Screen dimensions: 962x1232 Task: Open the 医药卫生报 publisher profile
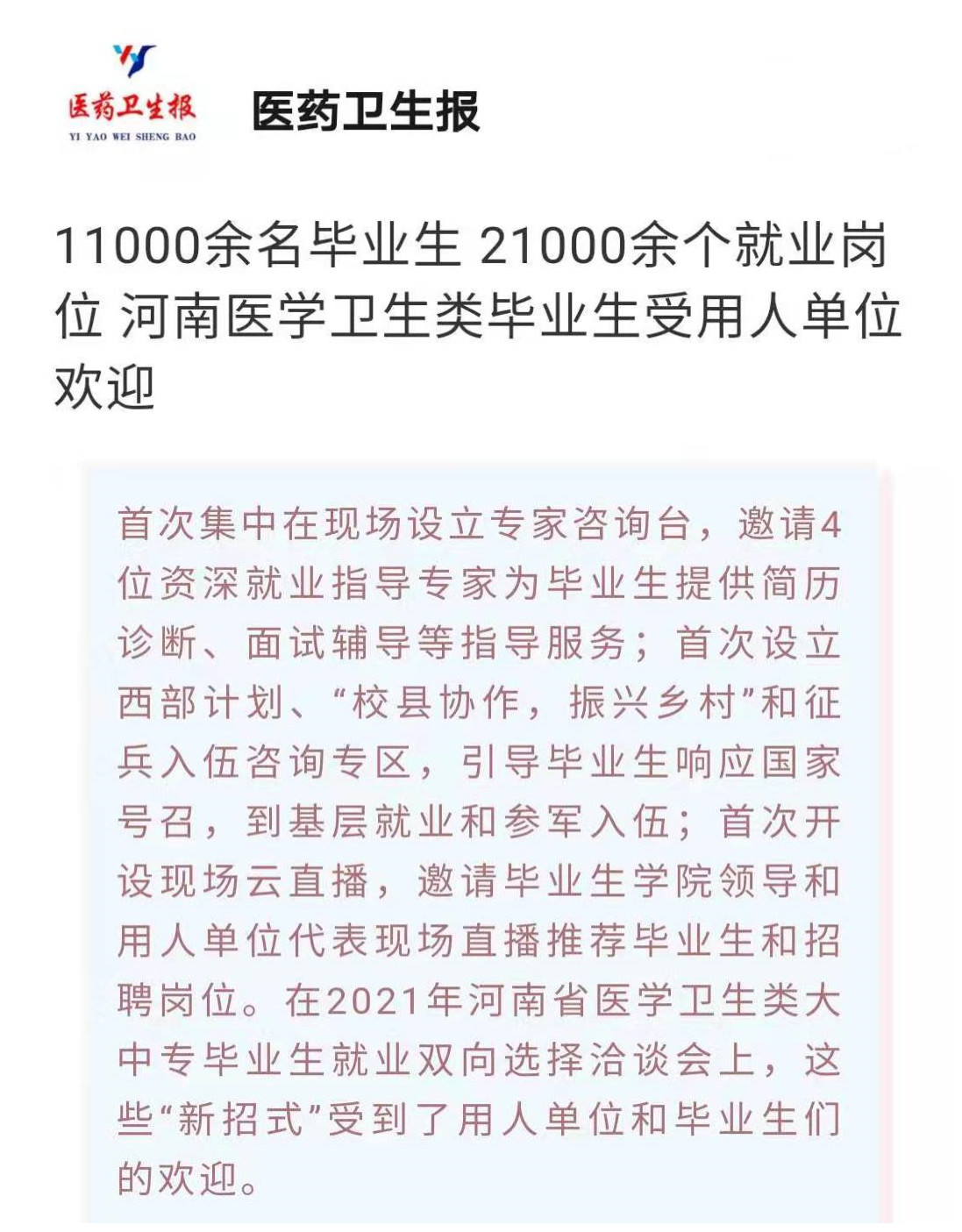point(365,111)
